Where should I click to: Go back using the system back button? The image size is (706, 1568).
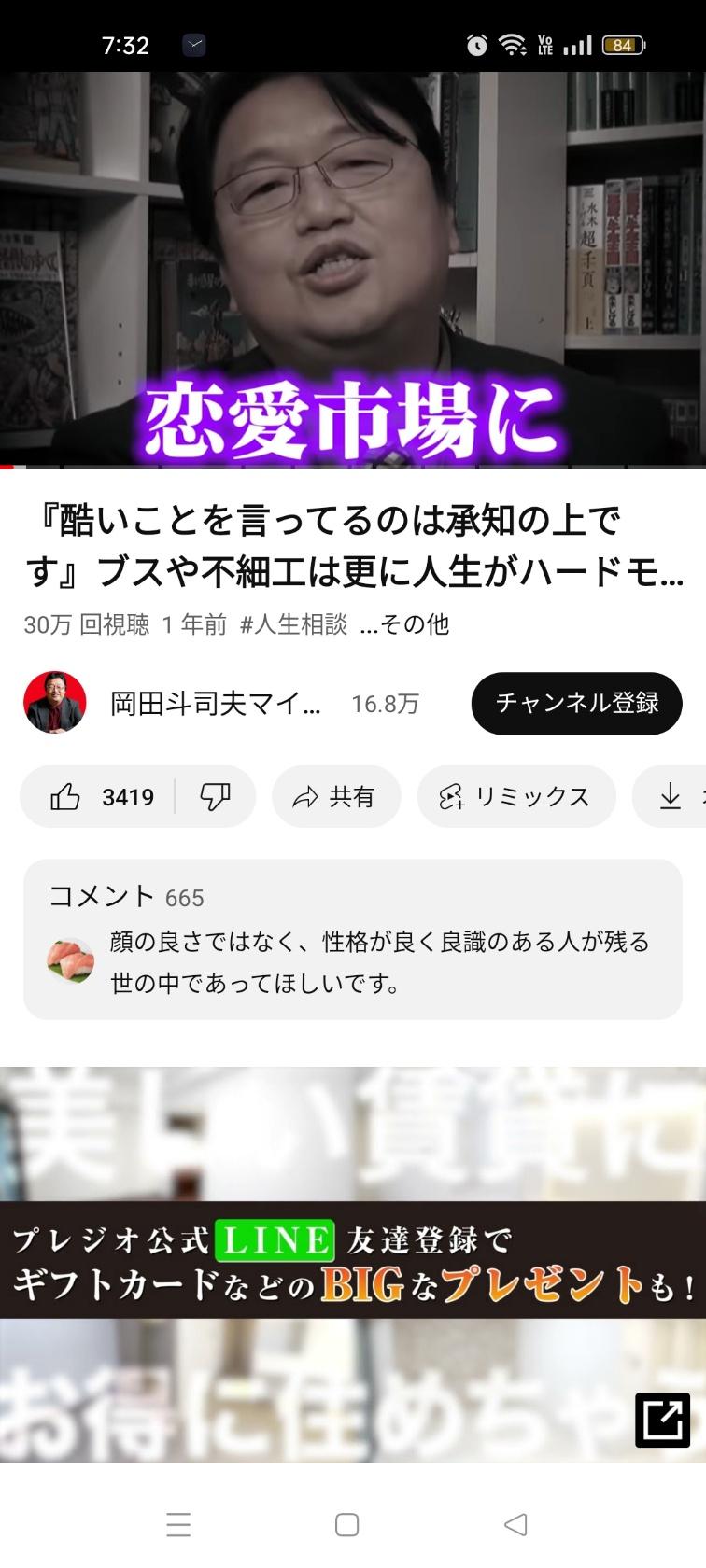[x=515, y=1524]
